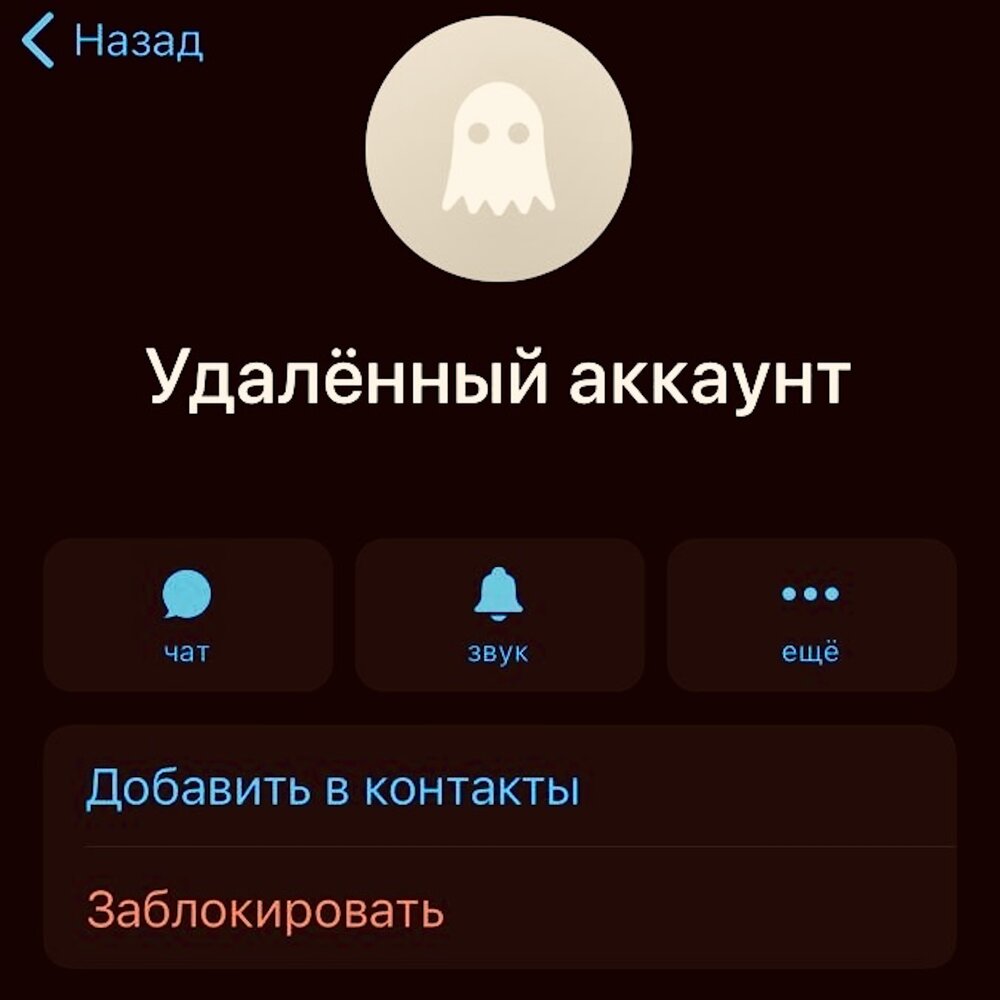Screen dimensions: 1000x1000
Task: Tap Заблокировать to block the account
Action: [x=266, y=910]
